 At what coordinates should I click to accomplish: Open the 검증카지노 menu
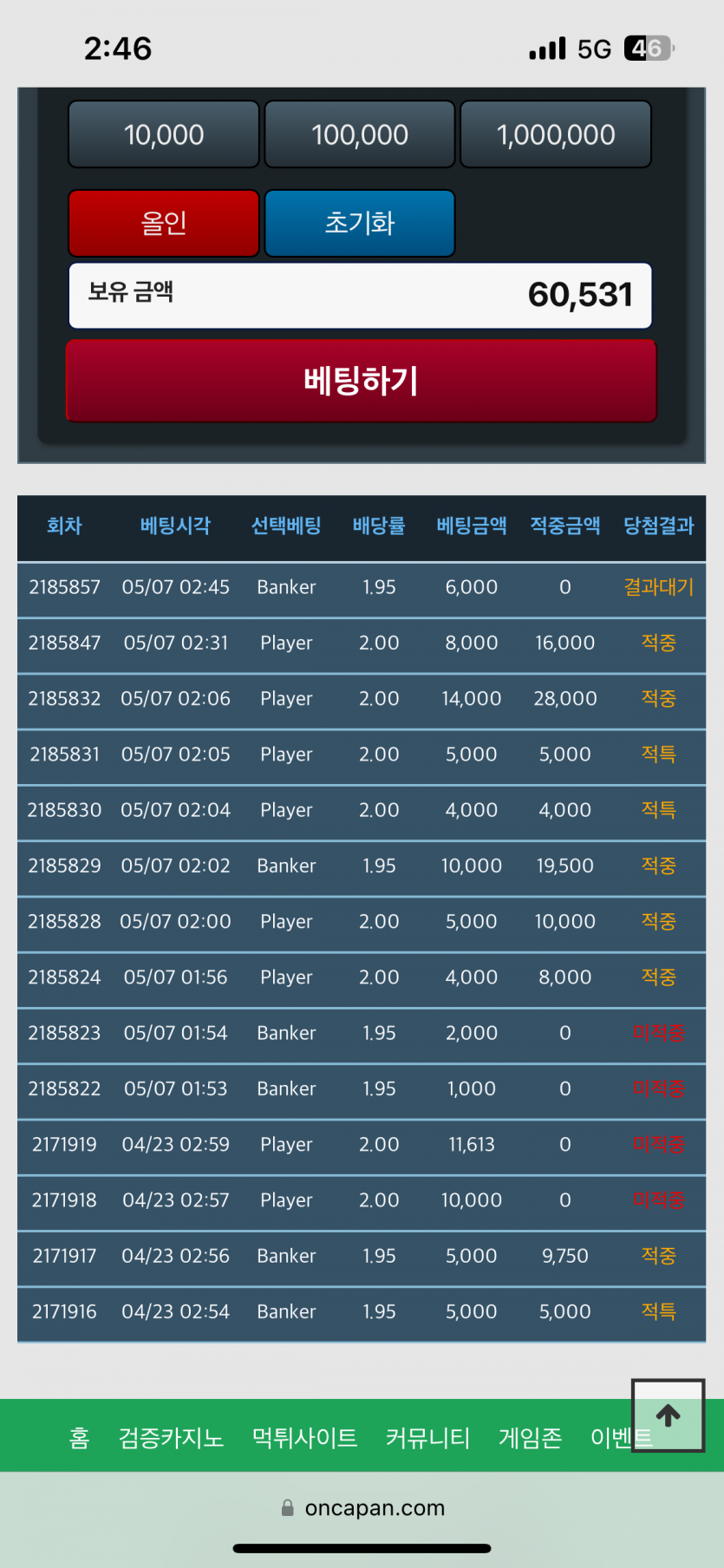[171, 1438]
